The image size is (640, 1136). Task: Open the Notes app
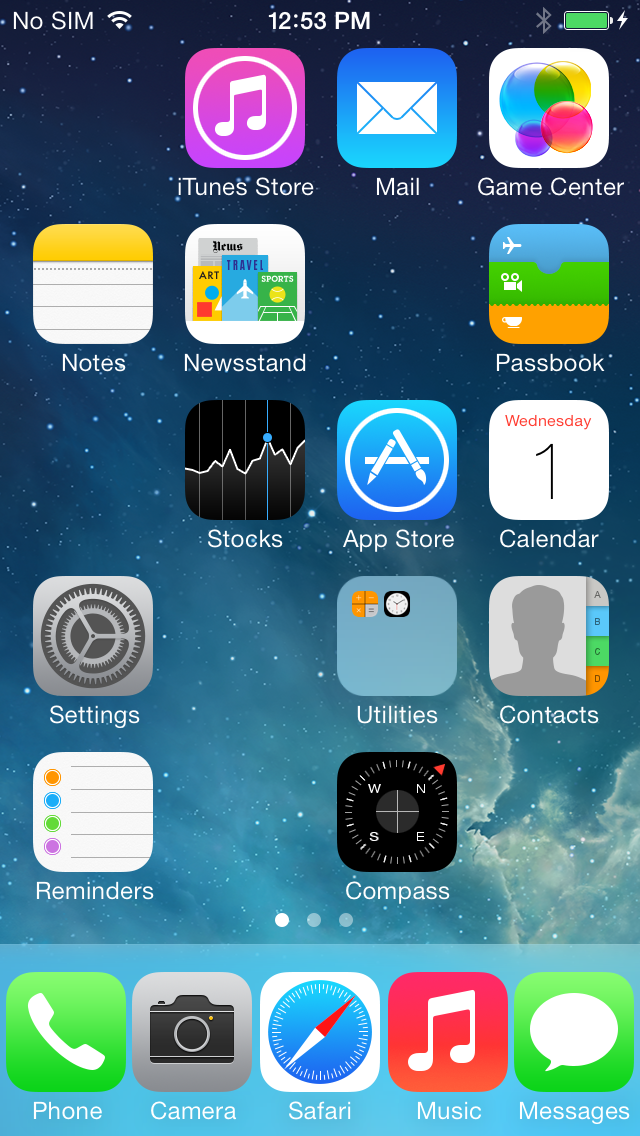coord(93,284)
